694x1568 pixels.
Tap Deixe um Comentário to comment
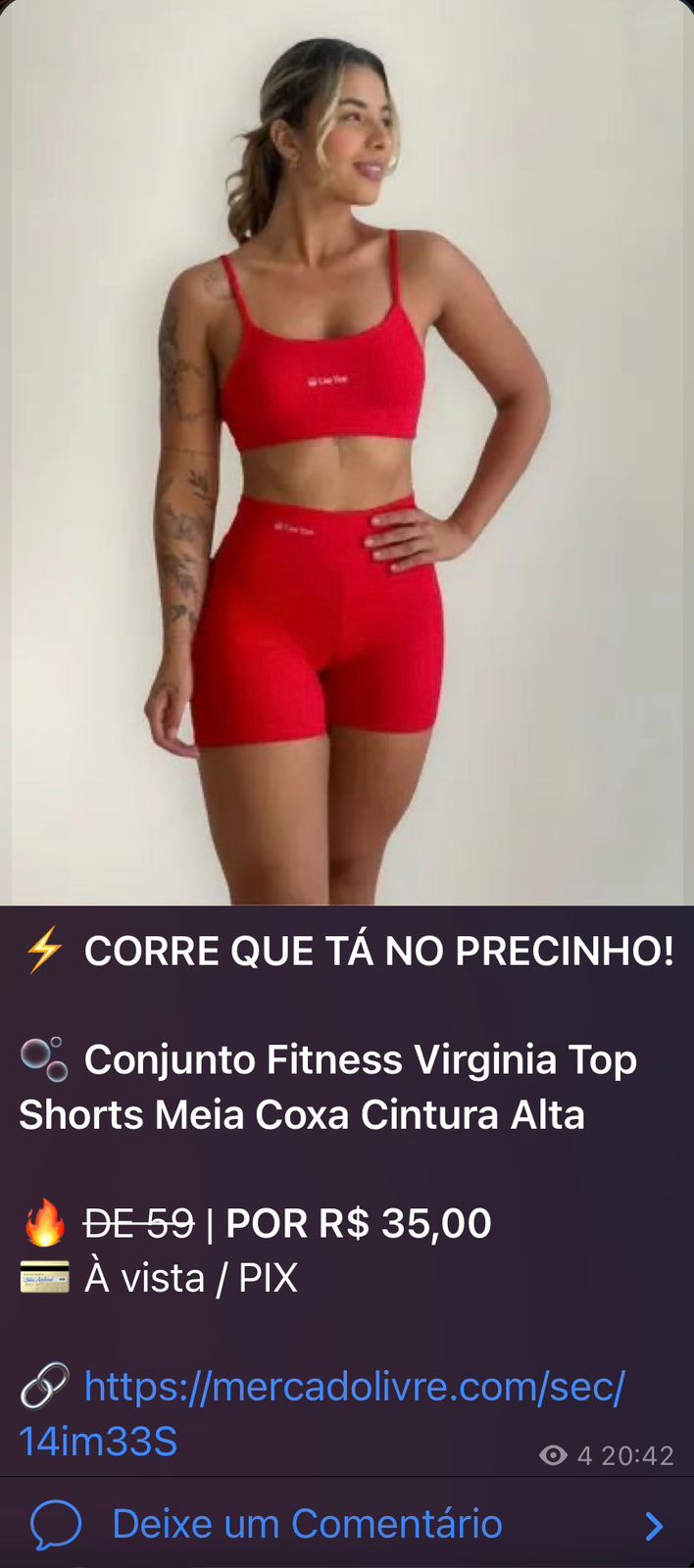click(x=307, y=1524)
